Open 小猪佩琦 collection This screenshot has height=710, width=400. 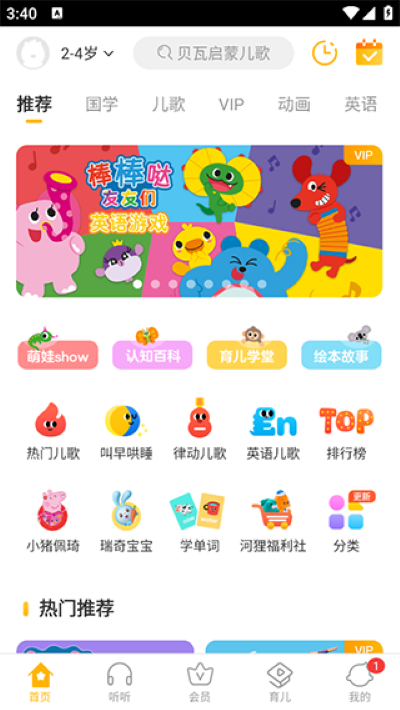53,521
